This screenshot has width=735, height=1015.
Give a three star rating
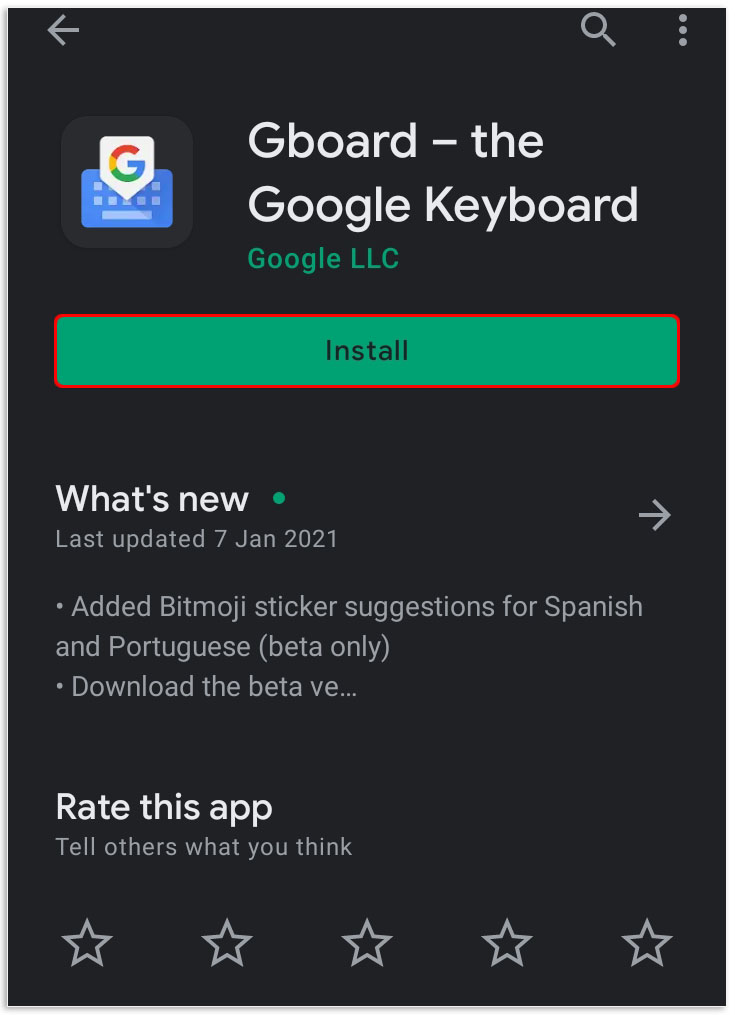click(x=367, y=943)
